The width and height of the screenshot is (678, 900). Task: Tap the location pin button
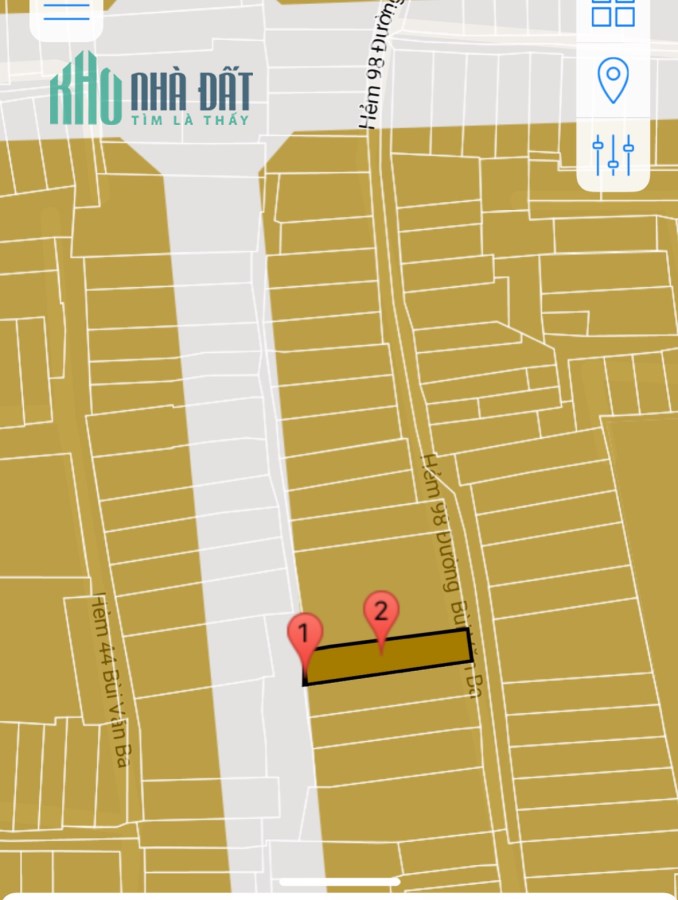[x=613, y=81]
